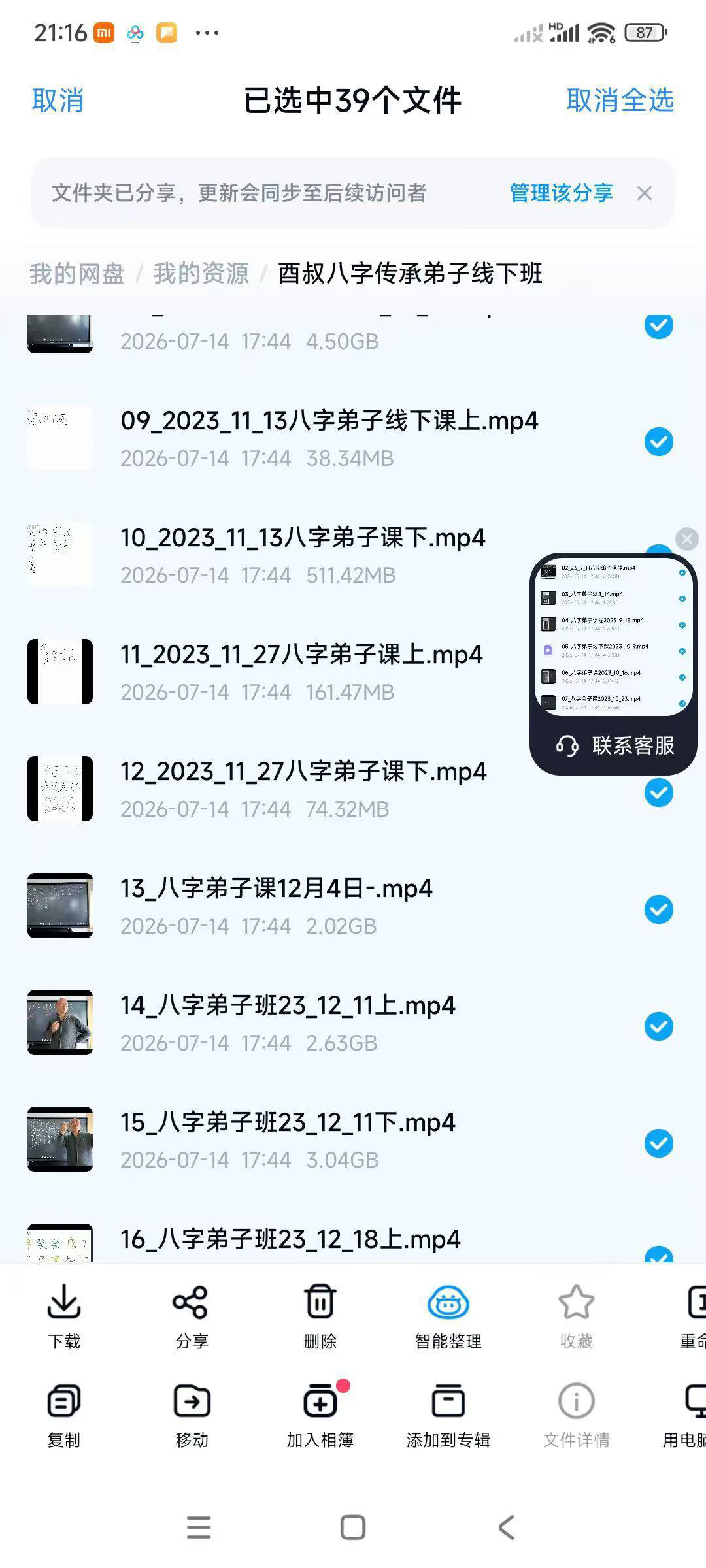The height and width of the screenshot is (1568, 706).
Task: Tap 取消 to exit selection mode
Action: [58, 100]
